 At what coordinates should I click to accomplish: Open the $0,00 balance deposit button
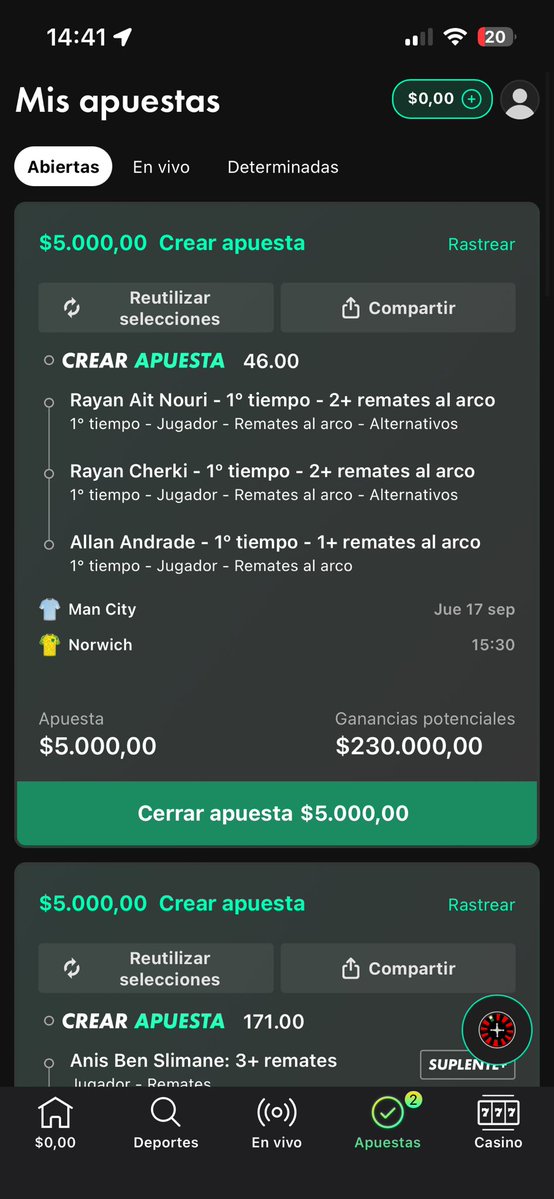(442, 99)
